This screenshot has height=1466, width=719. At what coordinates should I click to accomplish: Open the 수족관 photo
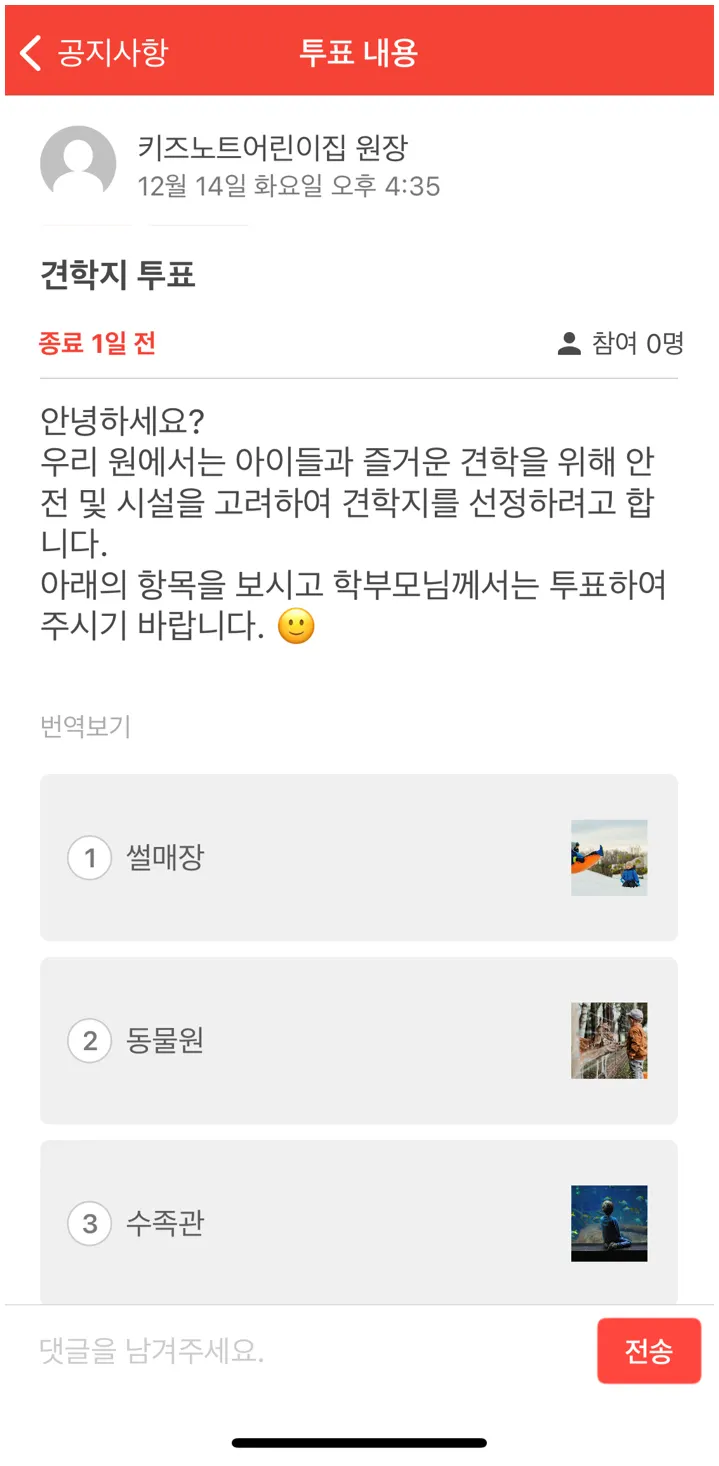(x=609, y=1223)
